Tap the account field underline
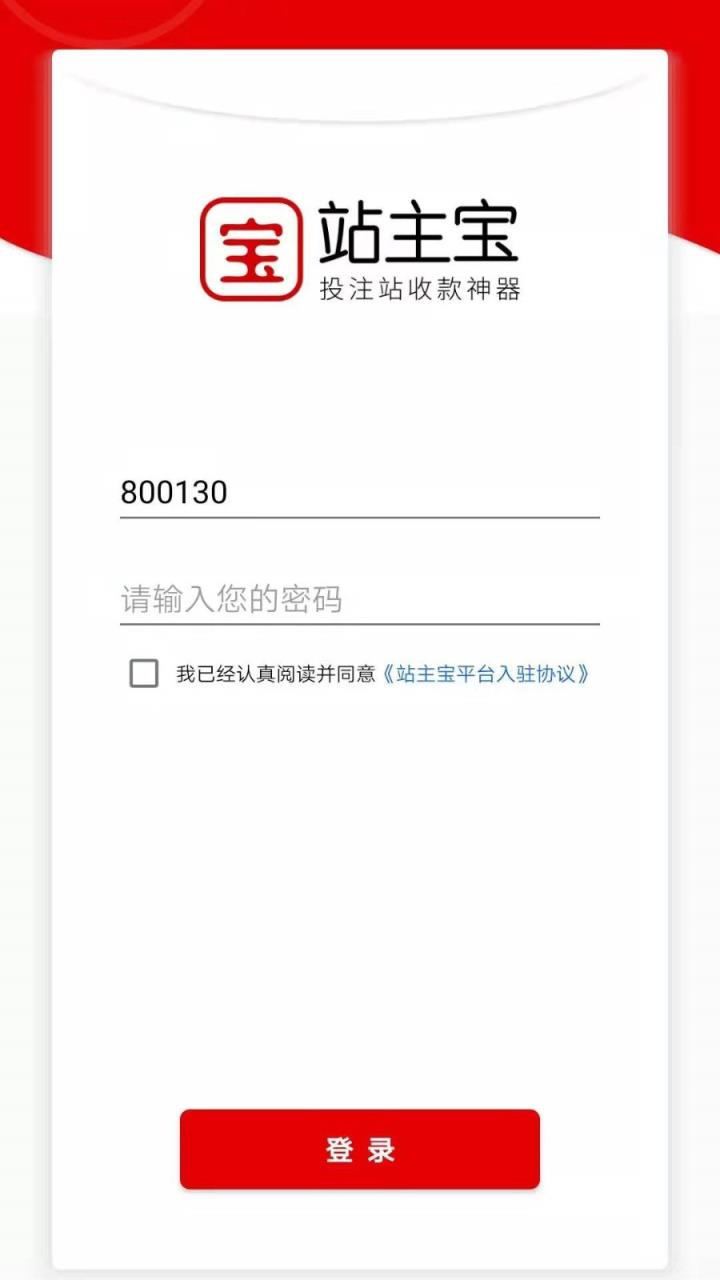720x1280 pixels. tap(360, 519)
